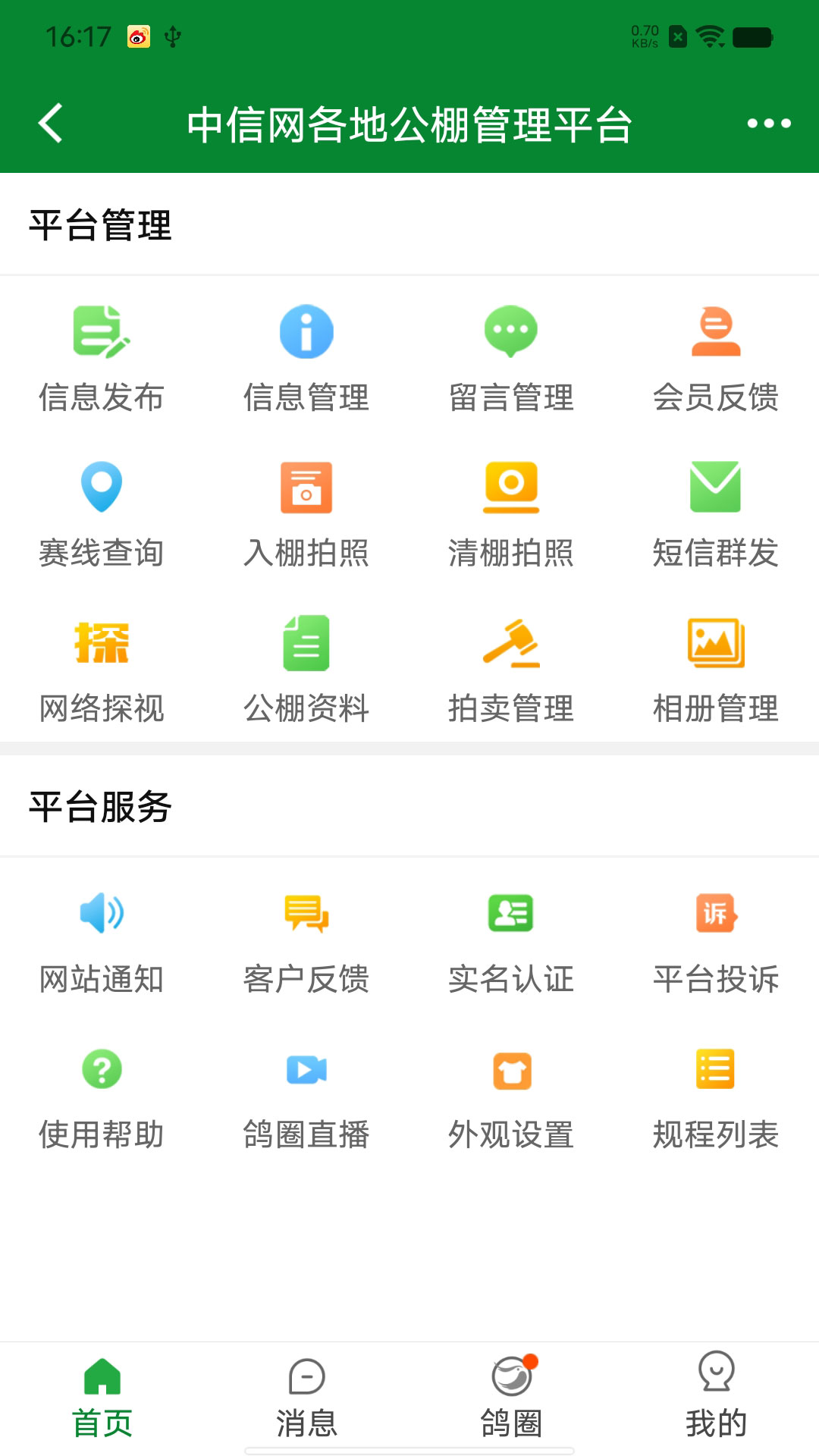This screenshot has height=1456, width=819.
Task: Start 实名认证 identity verification
Action: point(511,940)
